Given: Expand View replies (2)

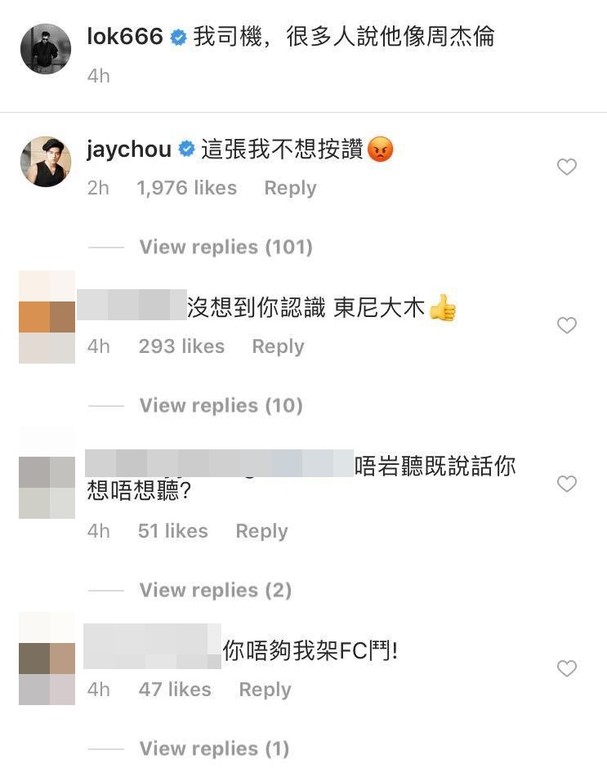Looking at the screenshot, I should (215, 590).
